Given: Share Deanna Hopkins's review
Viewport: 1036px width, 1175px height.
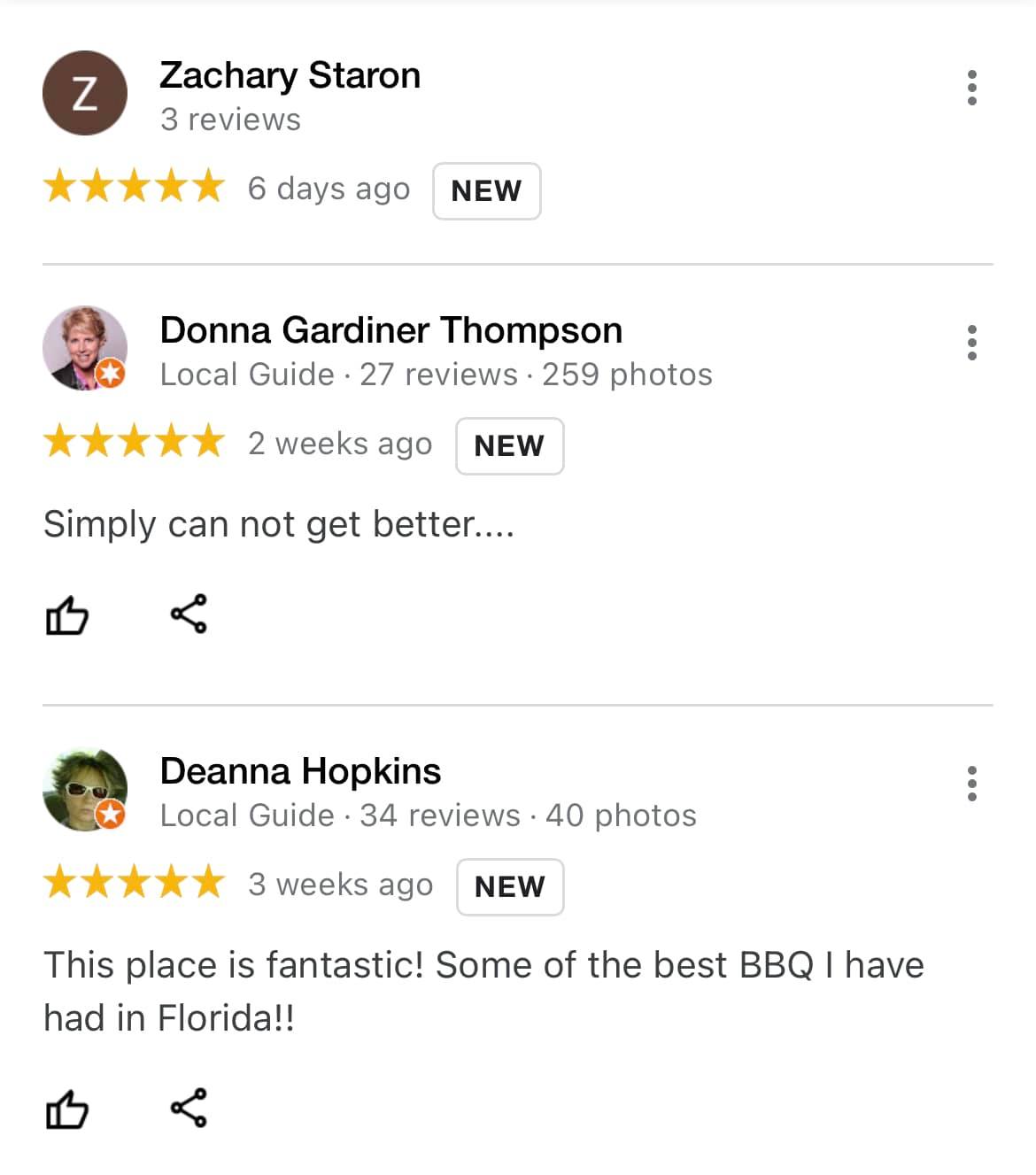Looking at the screenshot, I should (188, 1108).
